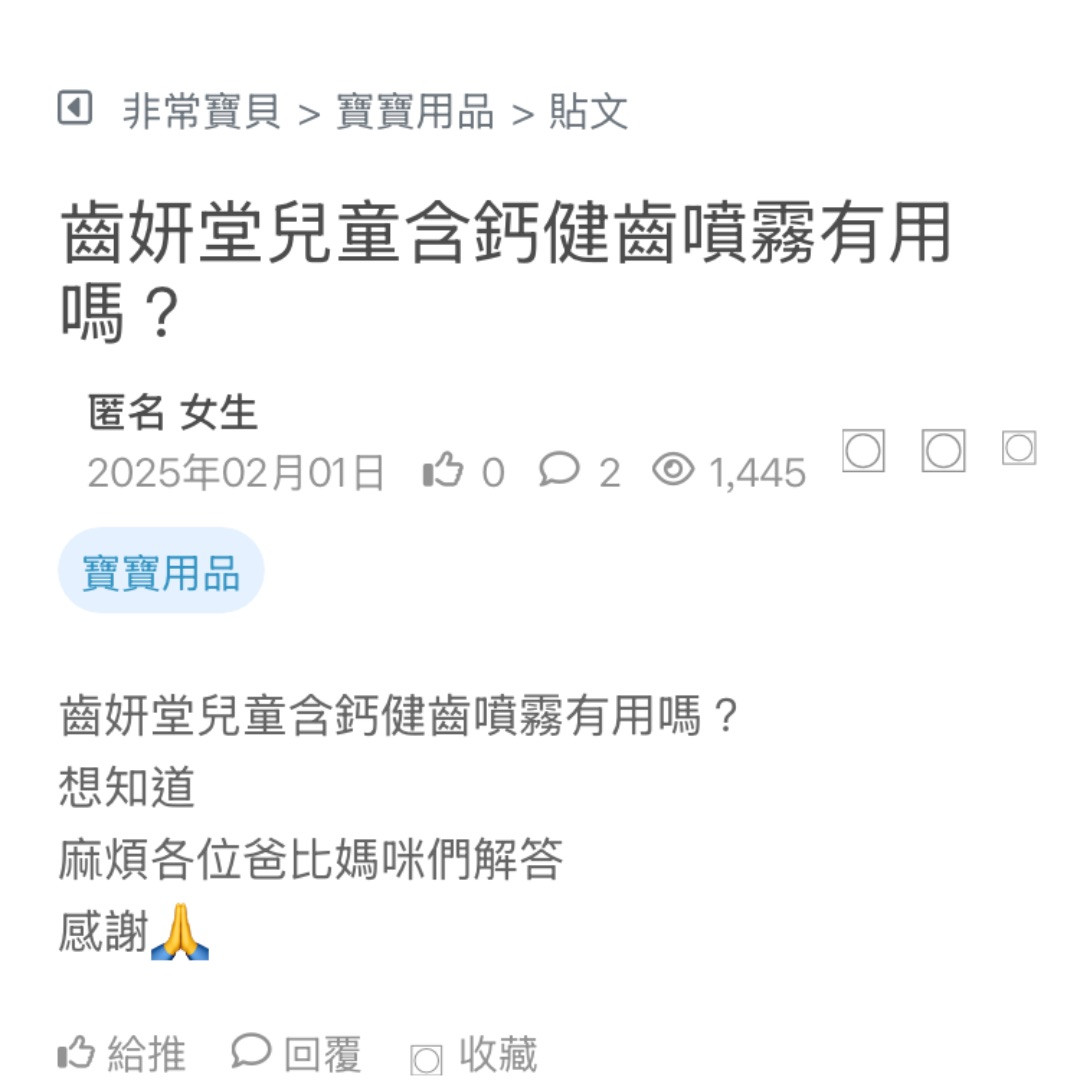Tap the back arrow icon in breadcrumb
1080x1080 pixels.
[x=75, y=108]
